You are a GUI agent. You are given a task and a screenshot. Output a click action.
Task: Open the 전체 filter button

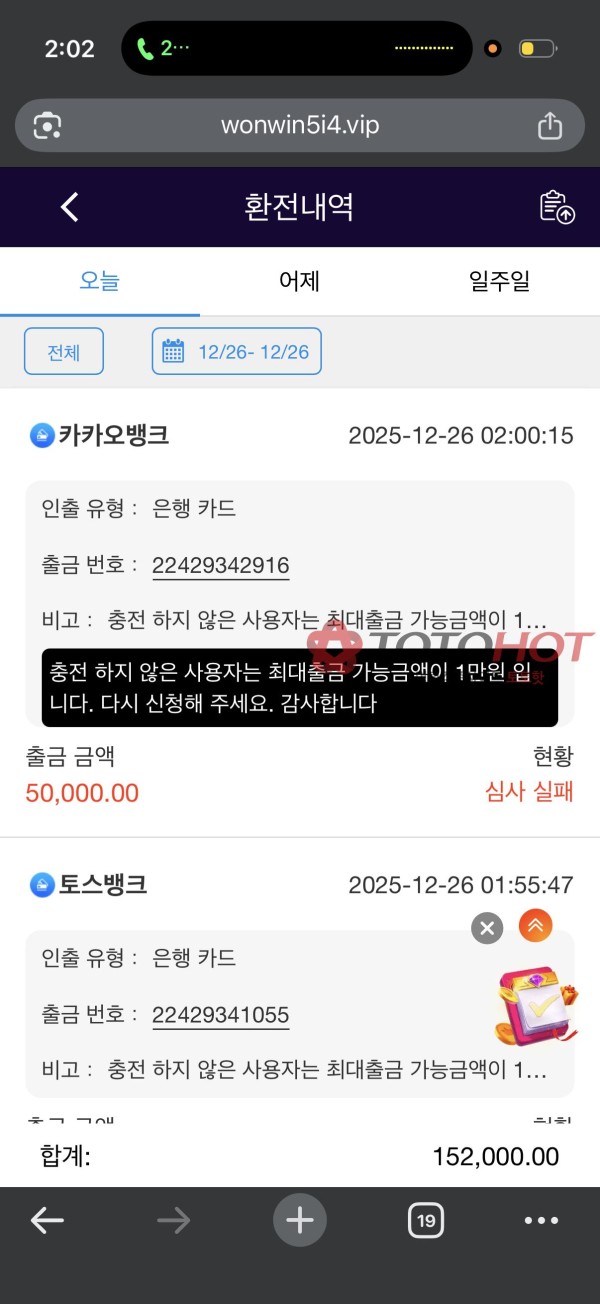tap(64, 352)
